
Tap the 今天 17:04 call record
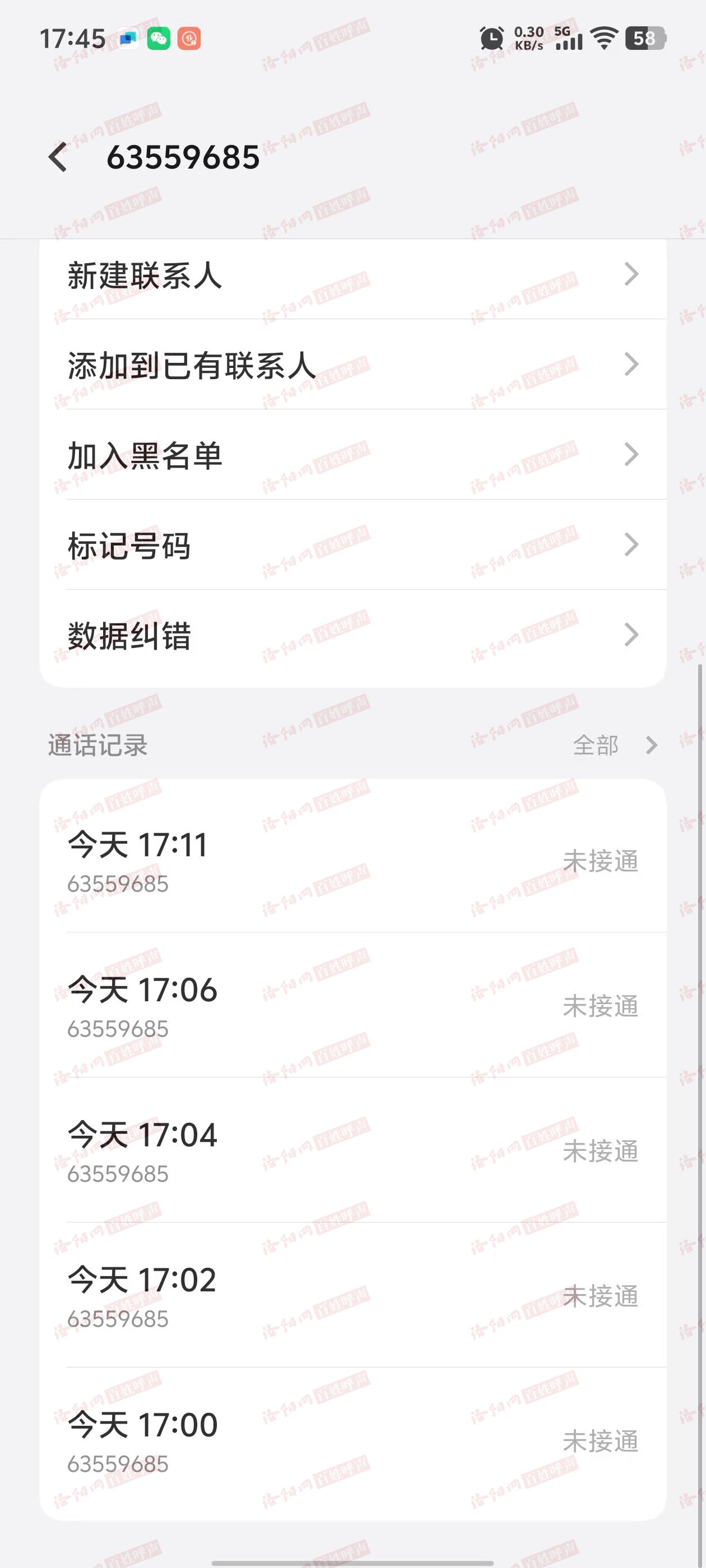[x=352, y=1150]
